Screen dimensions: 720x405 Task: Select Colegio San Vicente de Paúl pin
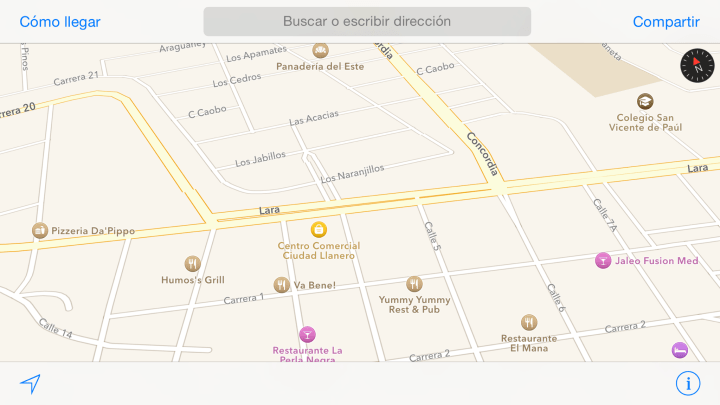tap(645, 101)
